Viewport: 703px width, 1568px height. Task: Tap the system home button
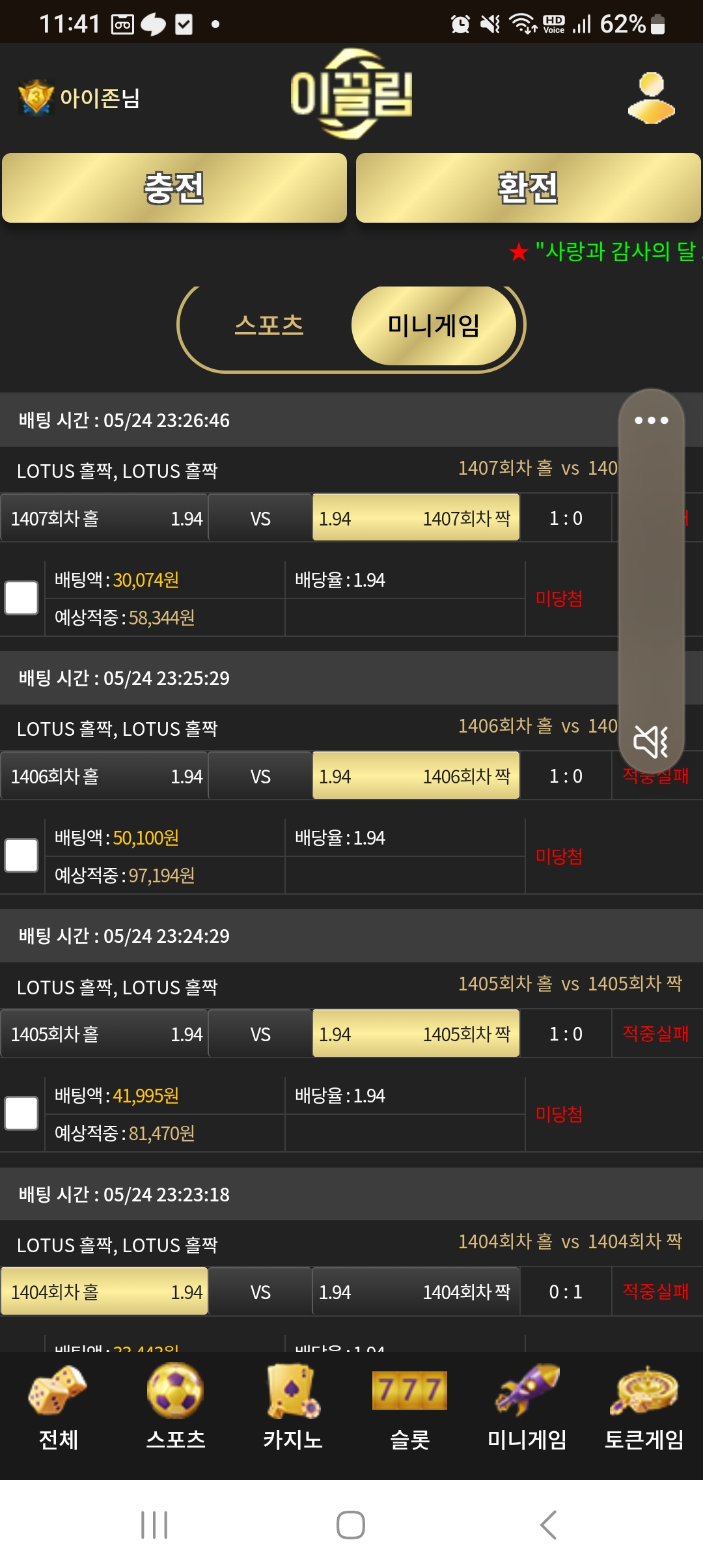coord(351,1525)
